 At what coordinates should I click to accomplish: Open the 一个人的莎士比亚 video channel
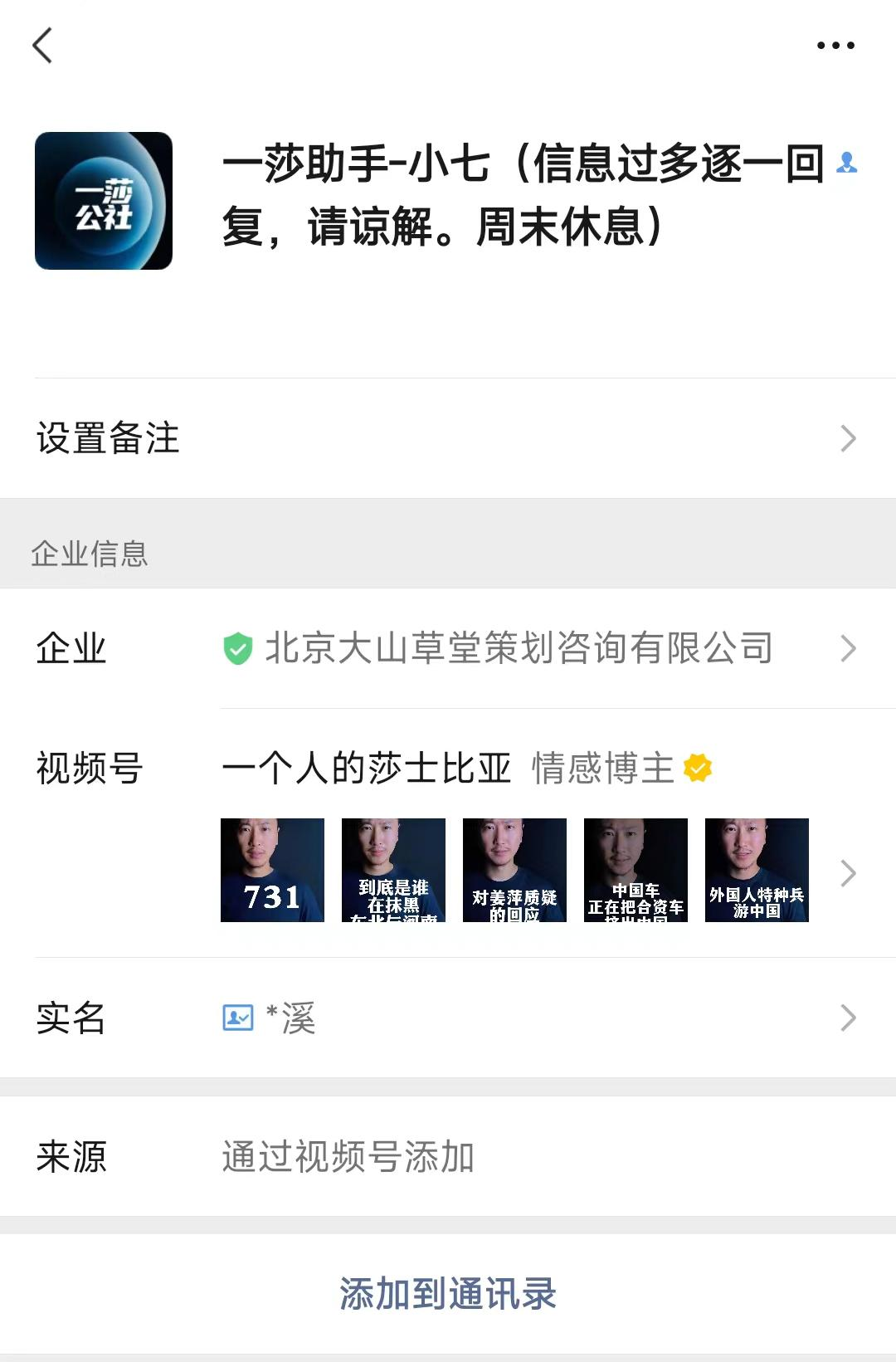367,768
